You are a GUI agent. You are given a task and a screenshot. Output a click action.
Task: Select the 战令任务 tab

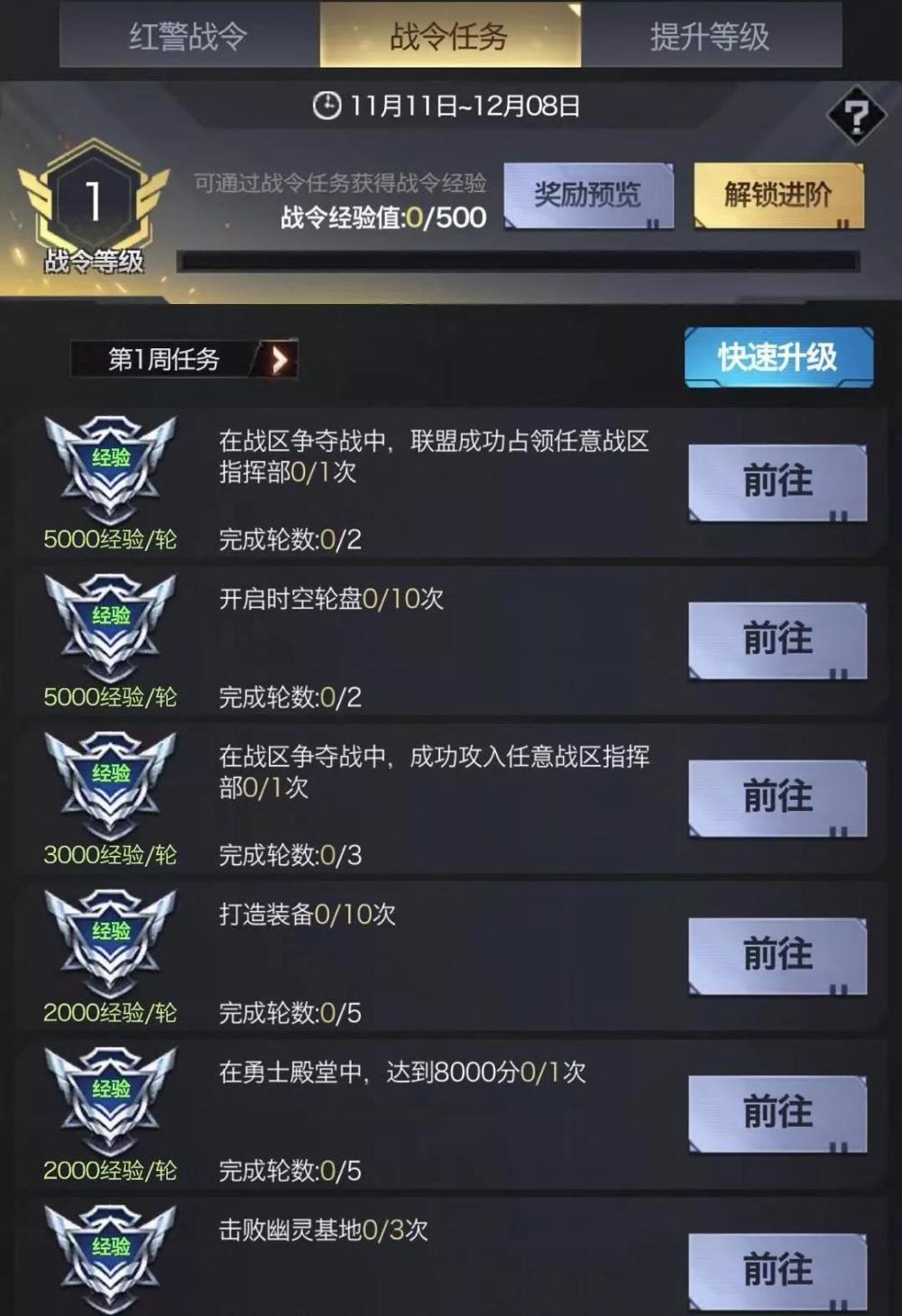[x=449, y=36]
